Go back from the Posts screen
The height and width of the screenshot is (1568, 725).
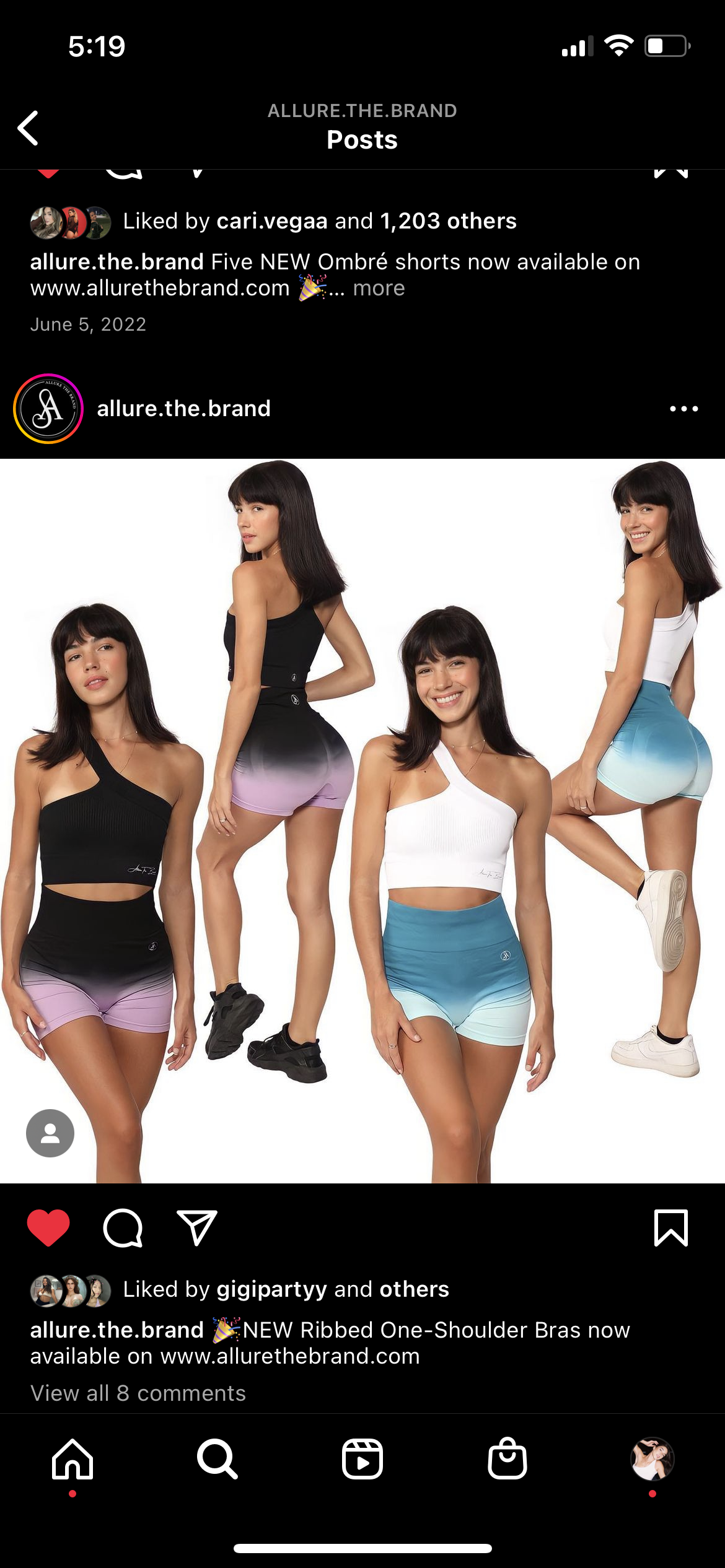click(x=29, y=128)
